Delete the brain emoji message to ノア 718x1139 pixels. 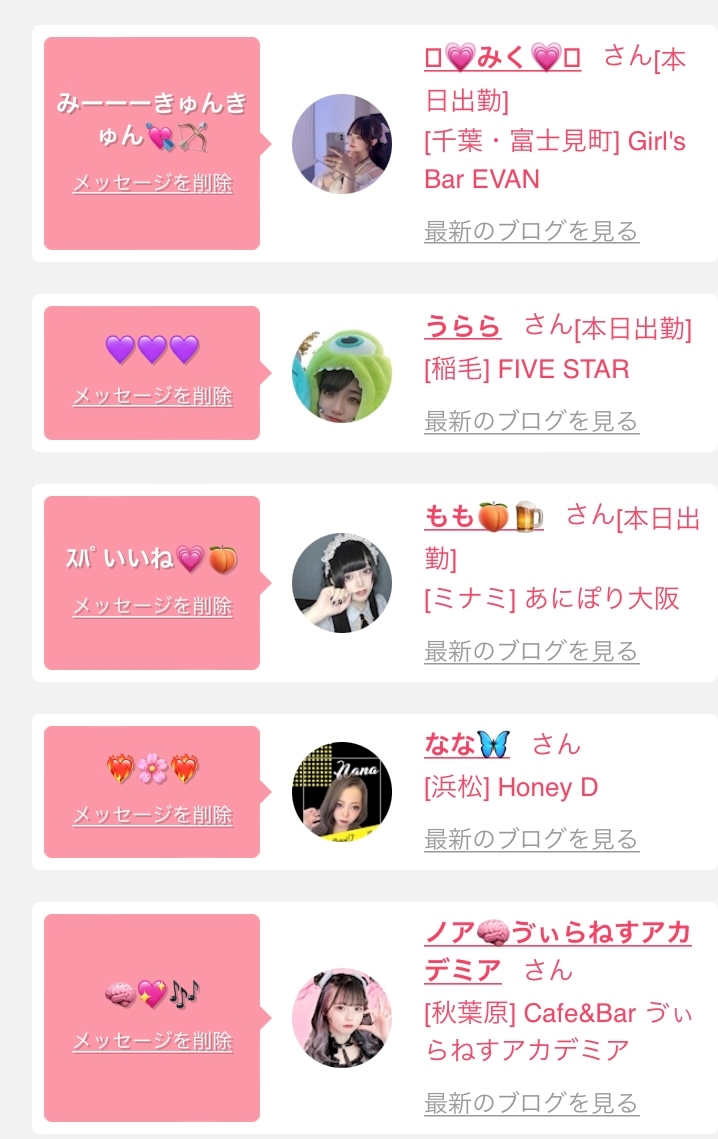click(153, 1041)
